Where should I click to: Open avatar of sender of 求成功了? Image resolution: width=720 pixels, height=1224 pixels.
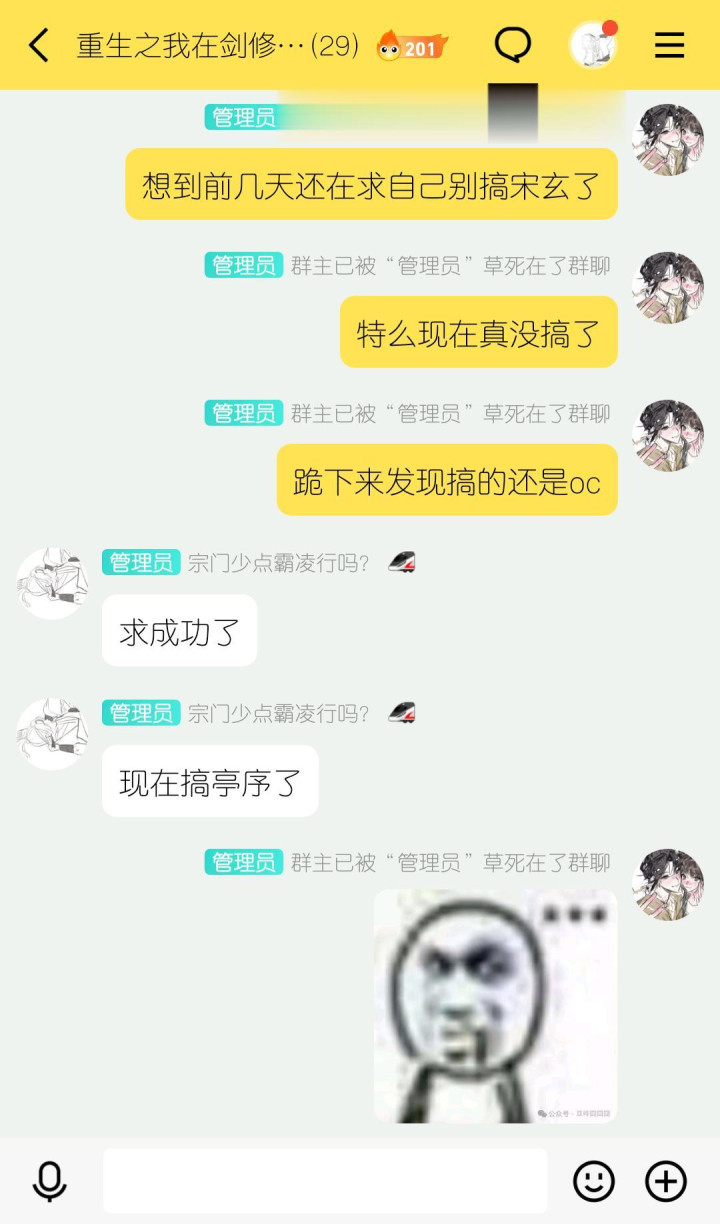tap(52, 583)
